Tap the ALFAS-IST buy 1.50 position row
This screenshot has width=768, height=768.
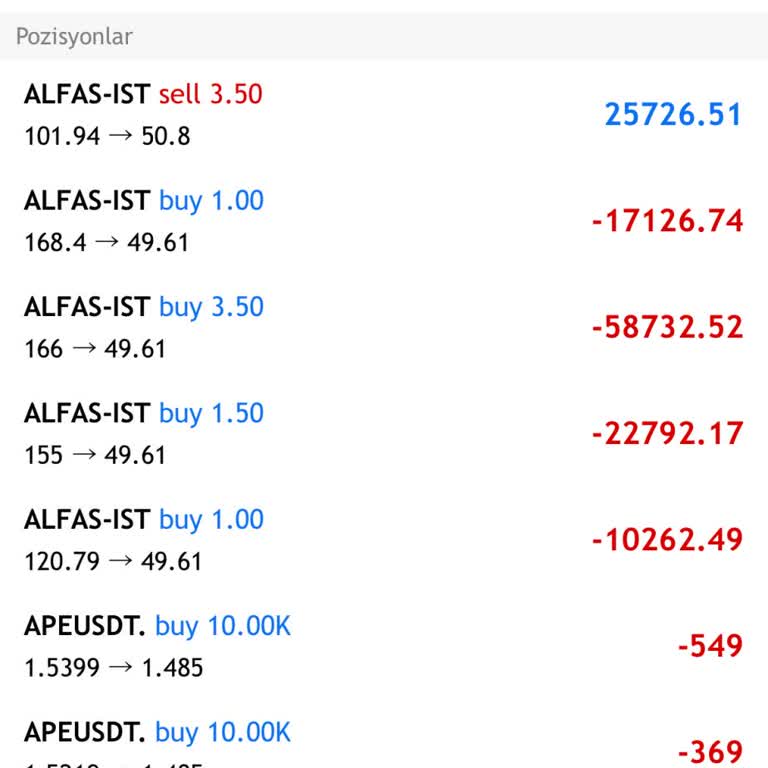click(x=384, y=433)
